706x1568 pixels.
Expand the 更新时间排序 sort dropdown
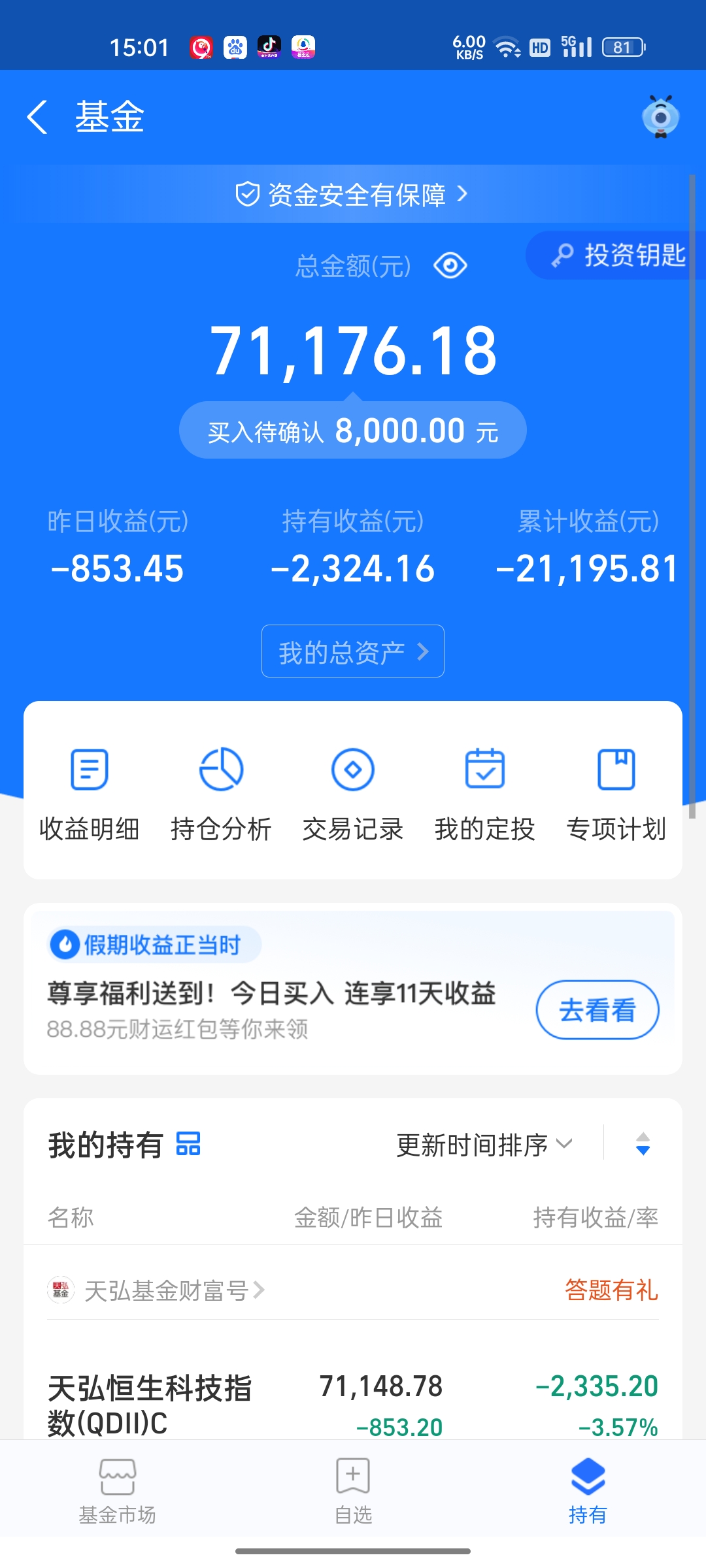[484, 1145]
